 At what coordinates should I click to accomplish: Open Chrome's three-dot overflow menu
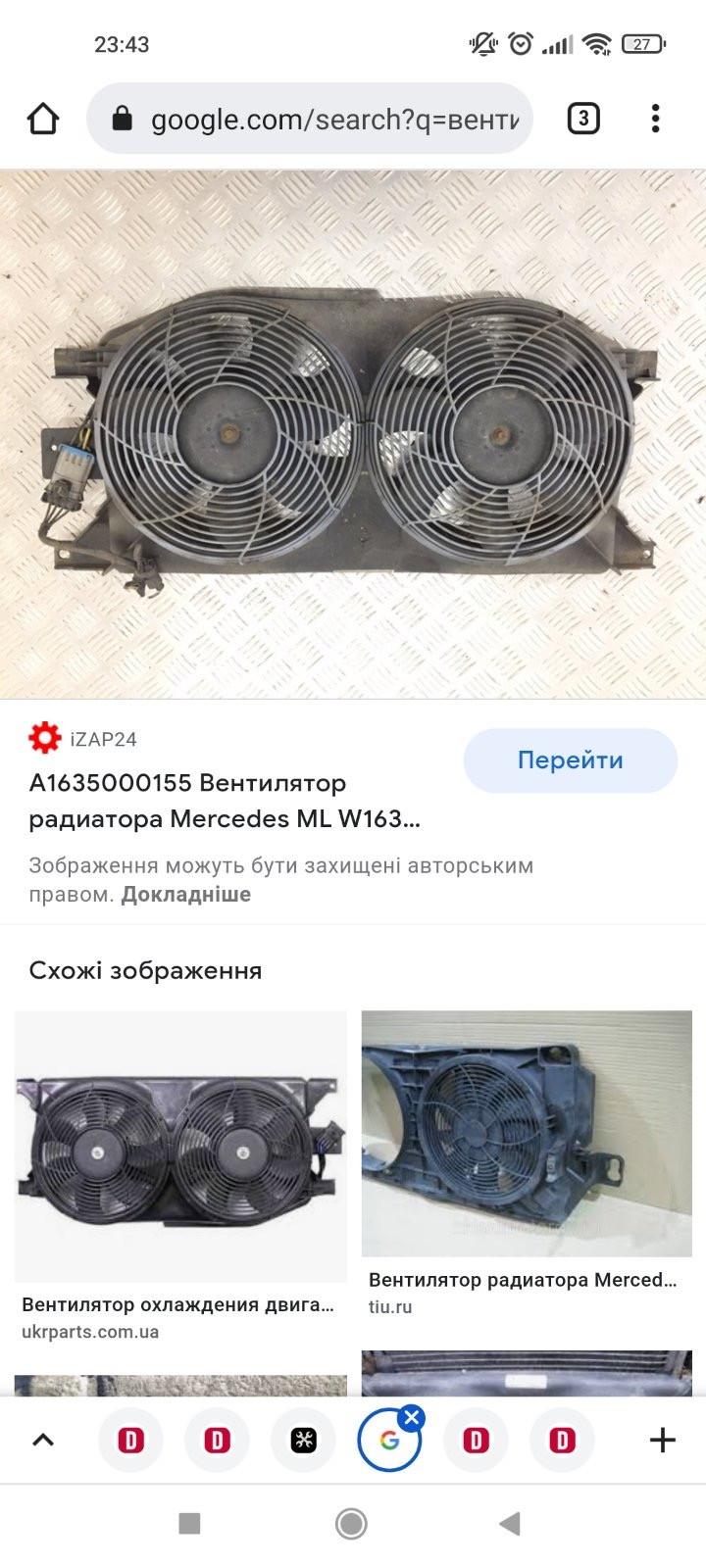click(655, 120)
